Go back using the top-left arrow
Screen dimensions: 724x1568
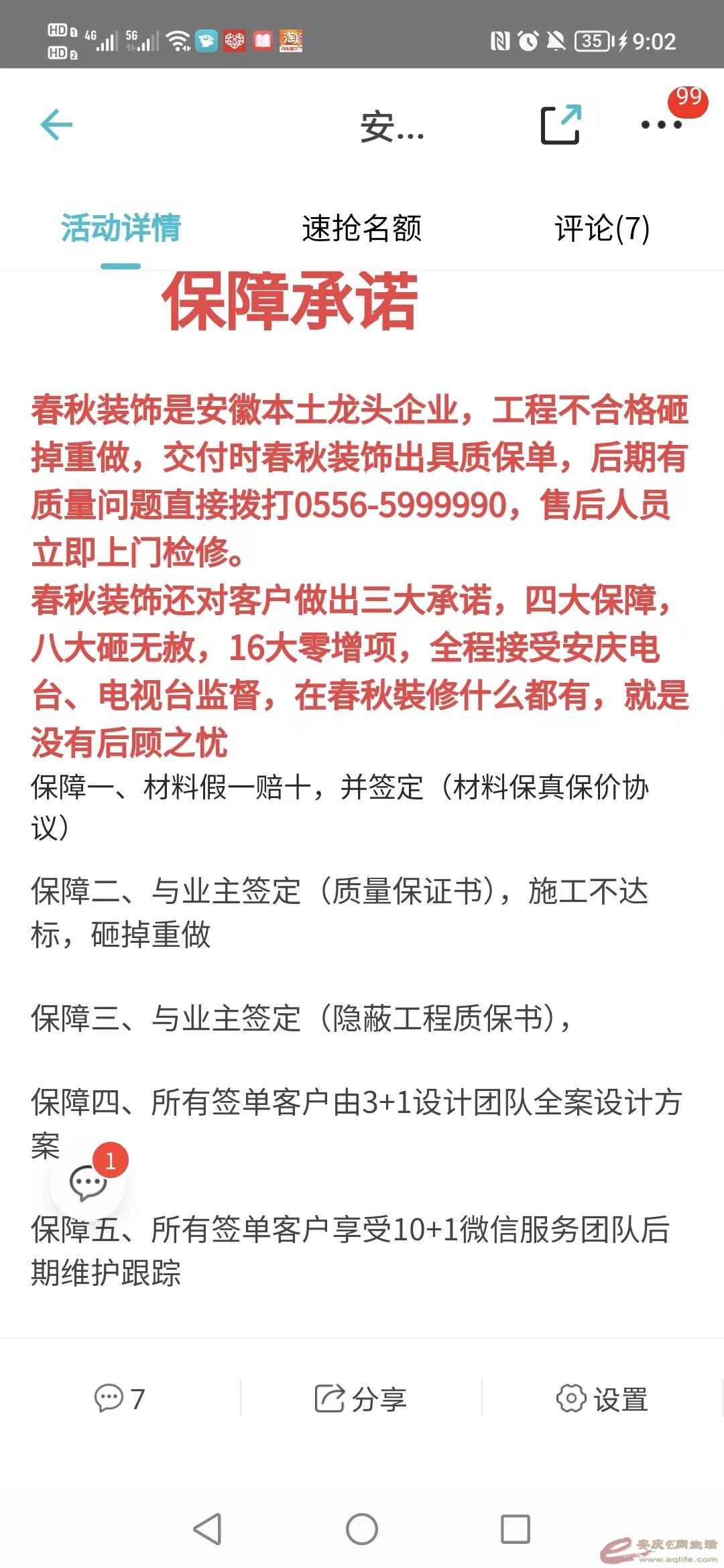coord(56,125)
